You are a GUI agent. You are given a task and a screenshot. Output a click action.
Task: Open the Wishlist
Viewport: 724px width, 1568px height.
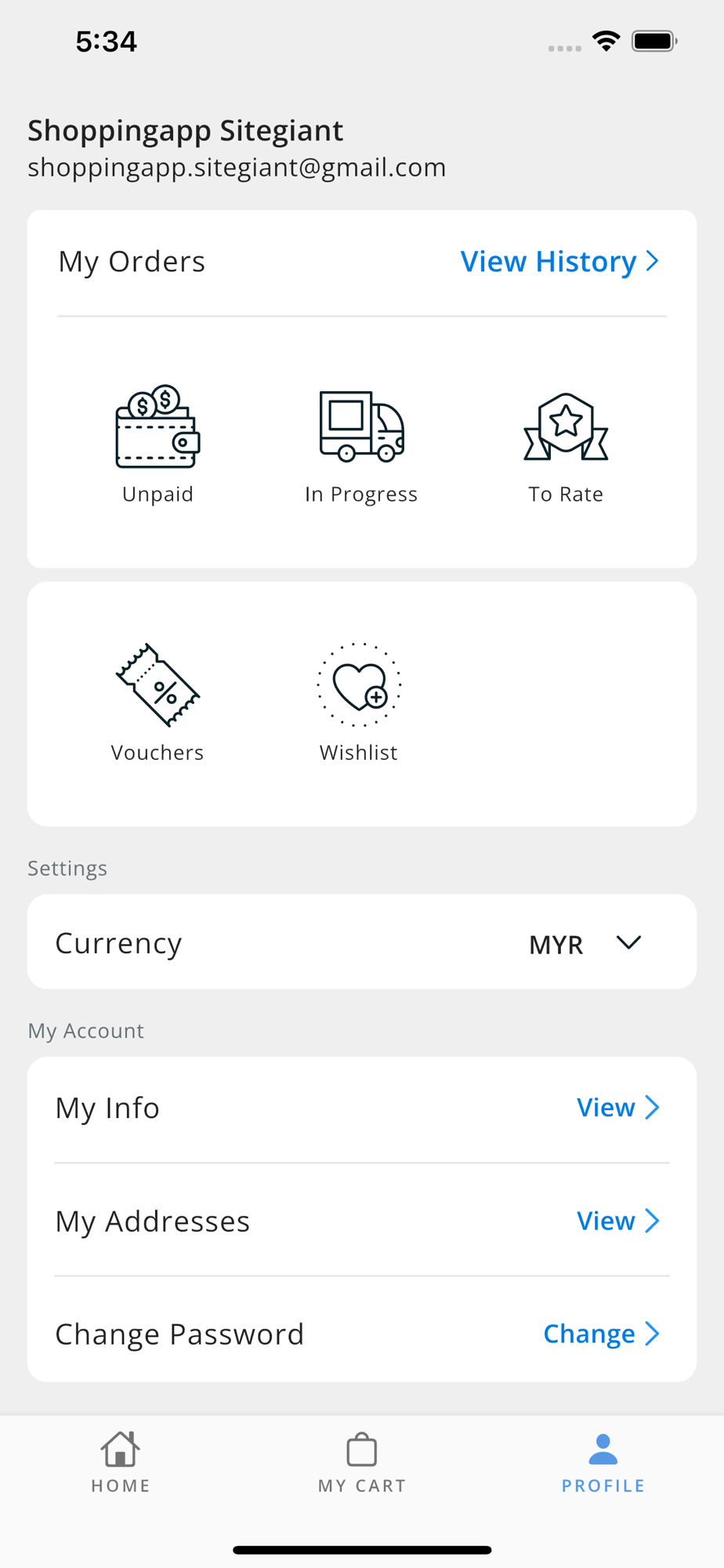click(359, 702)
